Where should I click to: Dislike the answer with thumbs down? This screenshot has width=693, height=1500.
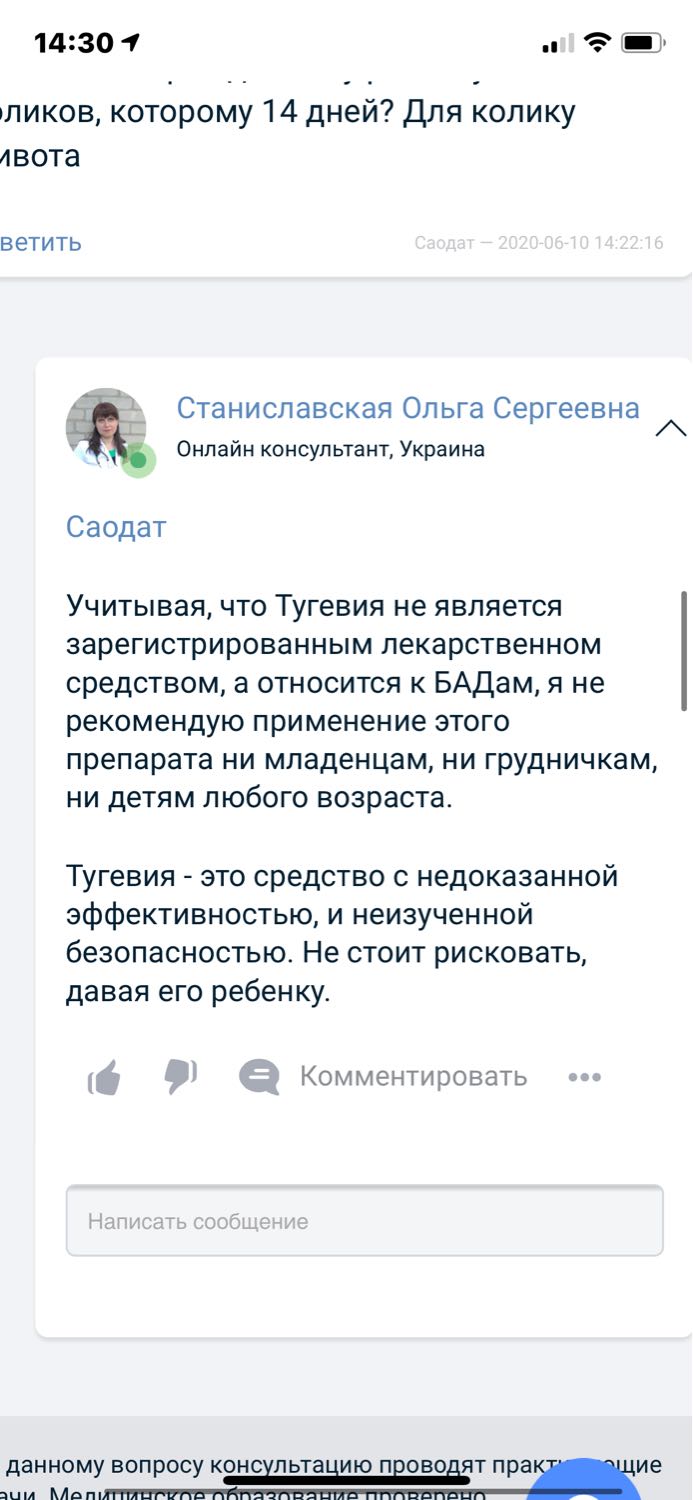tap(180, 1076)
